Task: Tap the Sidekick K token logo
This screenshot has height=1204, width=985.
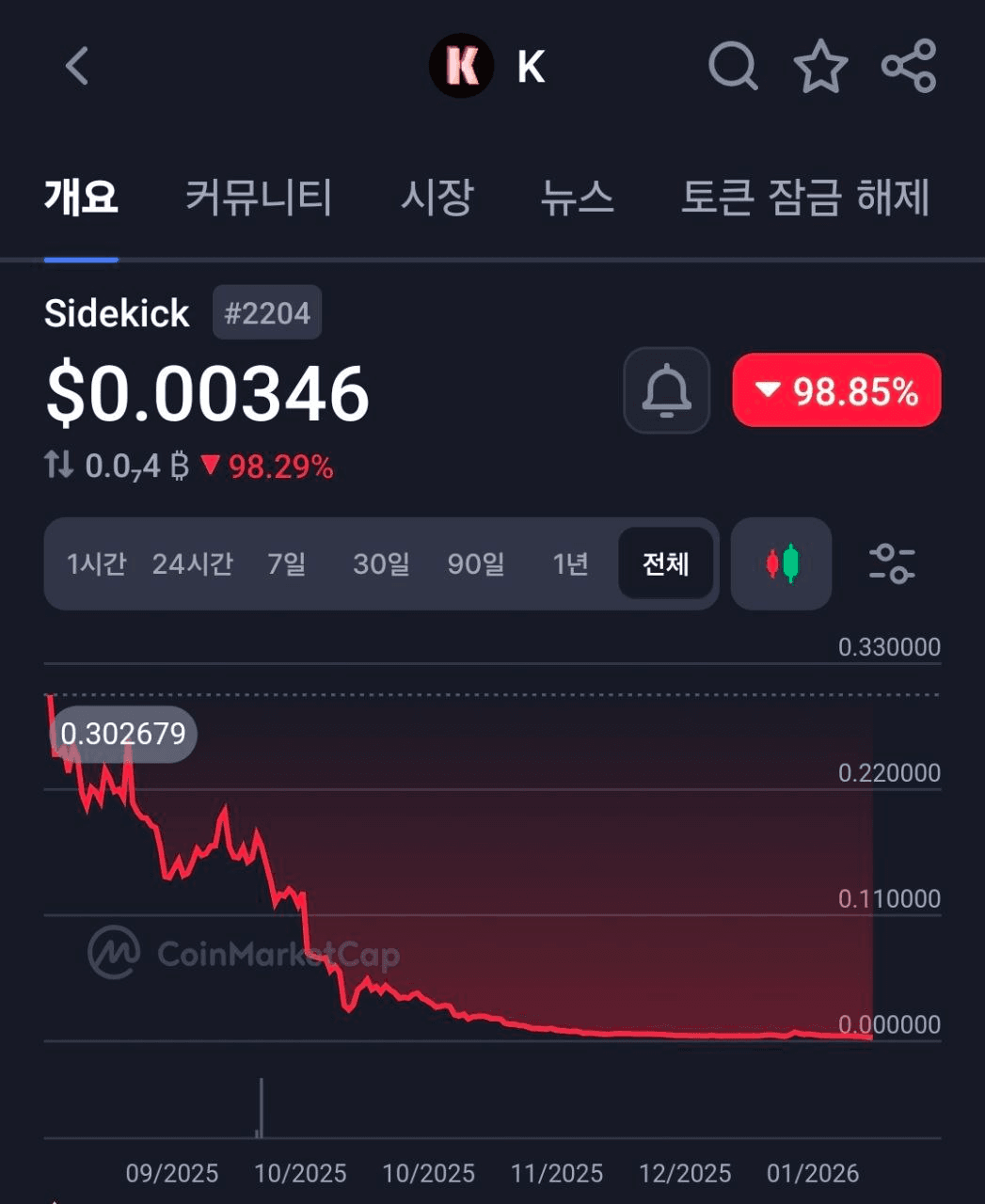Action: point(460,66)
